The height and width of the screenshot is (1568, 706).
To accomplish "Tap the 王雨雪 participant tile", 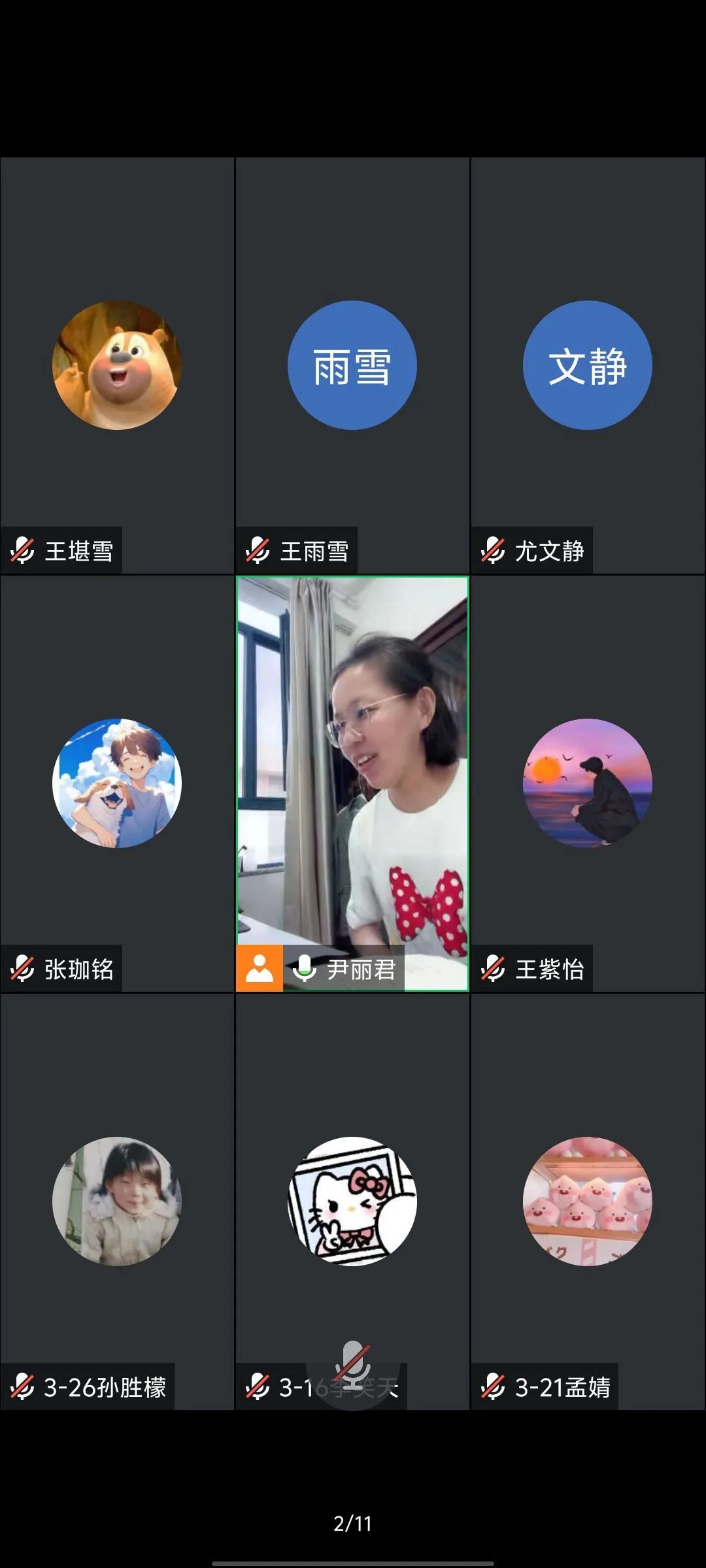I will click(352, 366).
